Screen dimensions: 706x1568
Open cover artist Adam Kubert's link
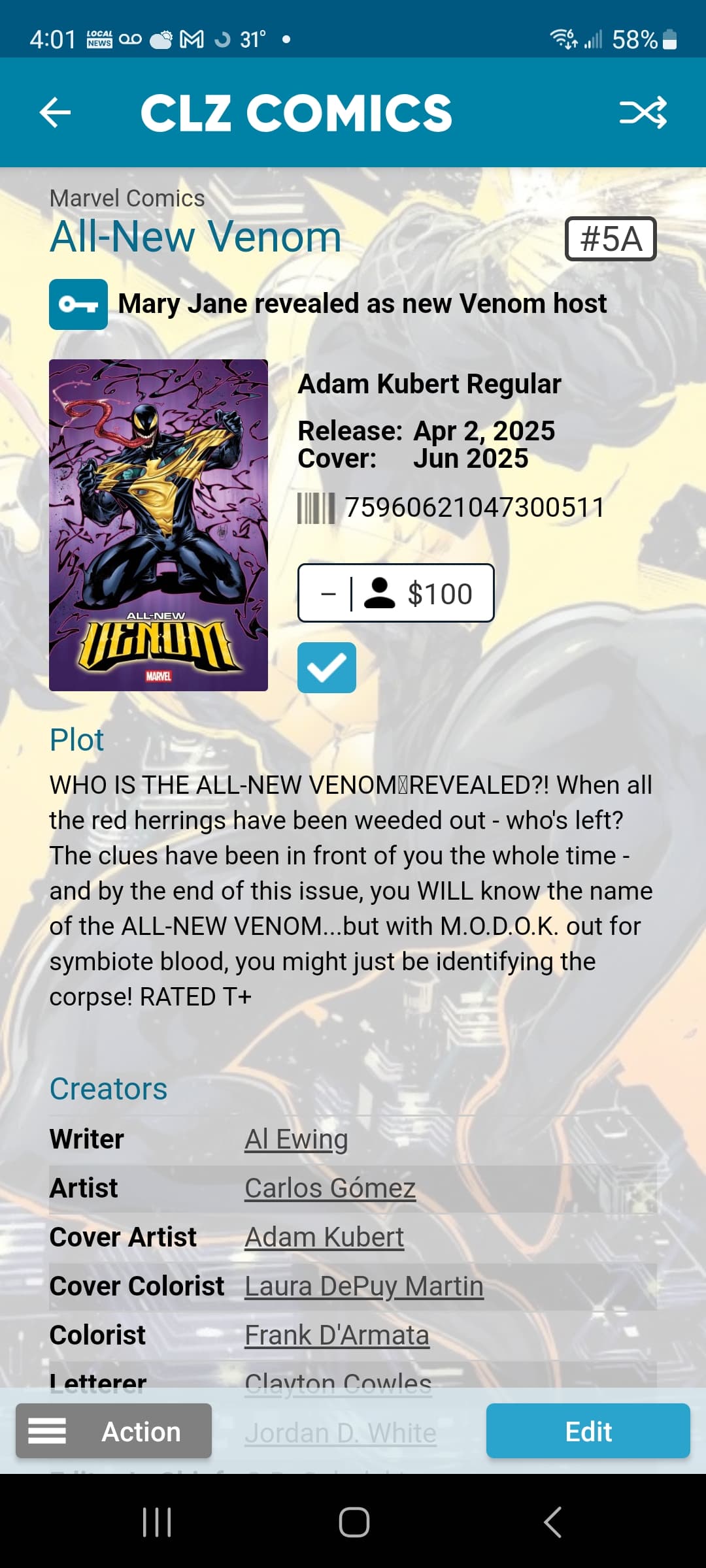324,1237
